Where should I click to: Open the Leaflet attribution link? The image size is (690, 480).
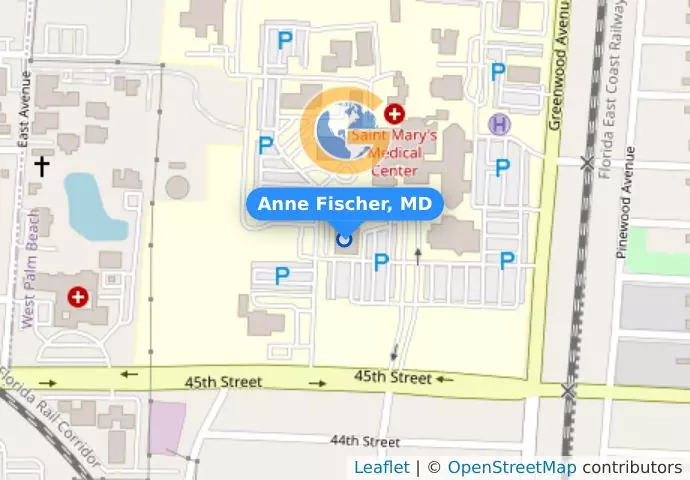click(381, 467)
